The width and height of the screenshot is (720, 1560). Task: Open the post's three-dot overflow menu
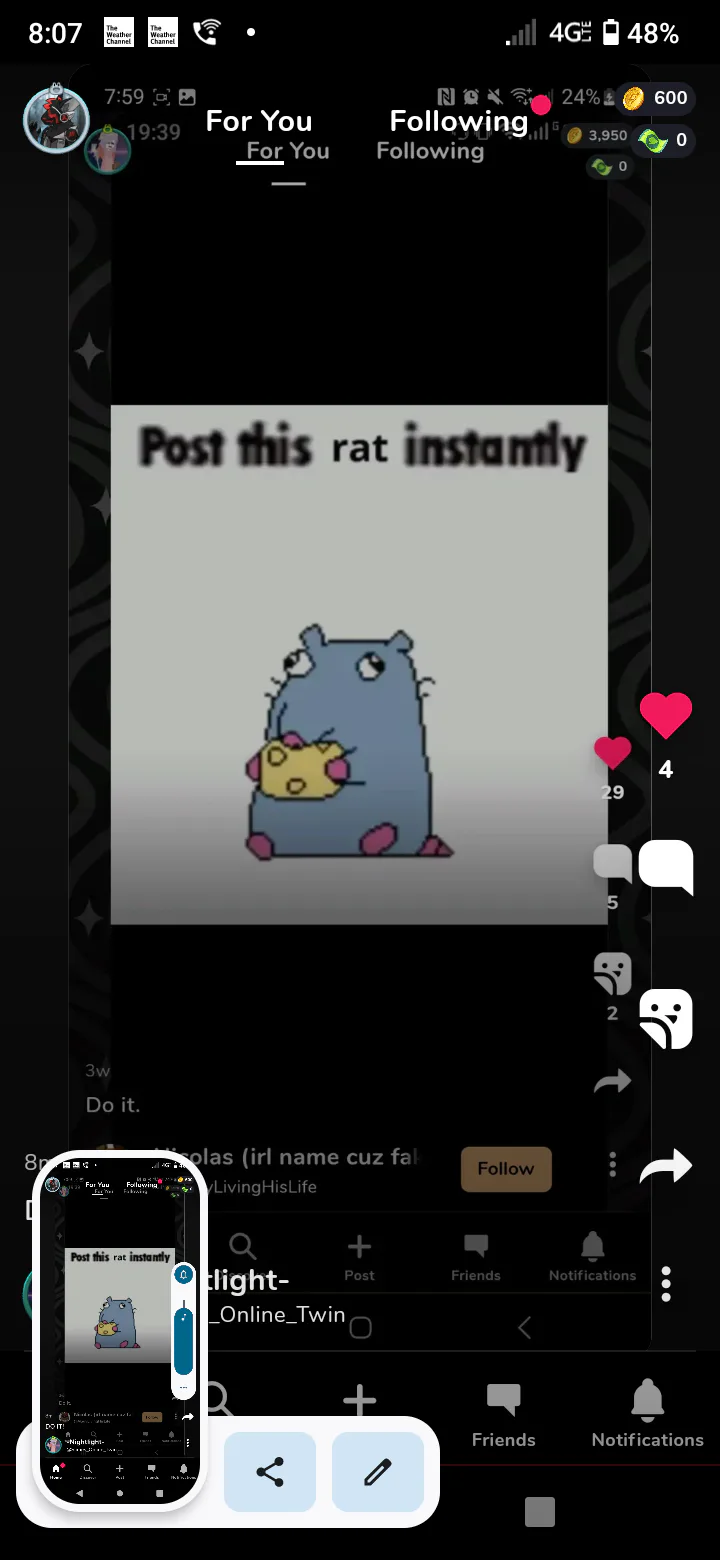[x=666, y=1284]
